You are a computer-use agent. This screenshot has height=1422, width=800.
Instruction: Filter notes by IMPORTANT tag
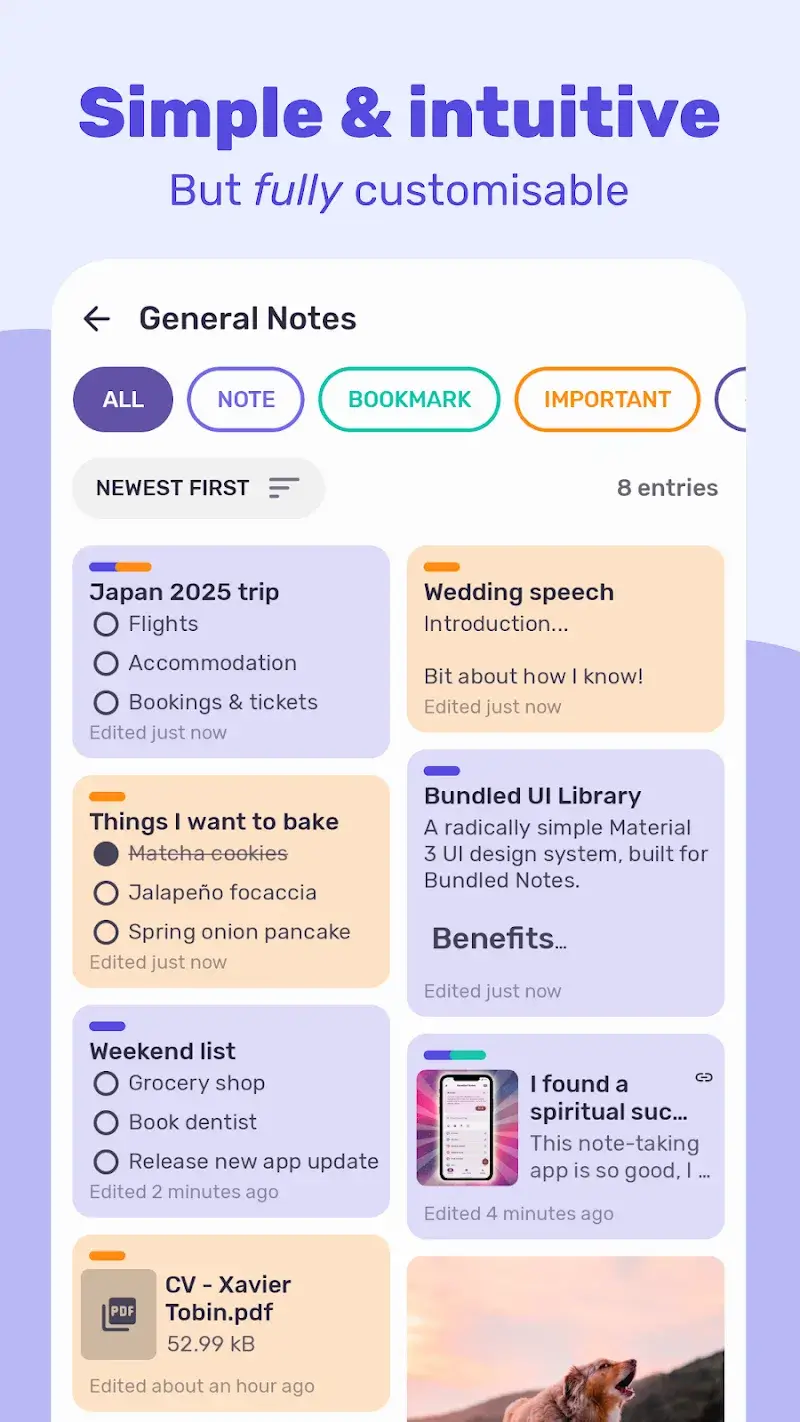tap(606, 399)
